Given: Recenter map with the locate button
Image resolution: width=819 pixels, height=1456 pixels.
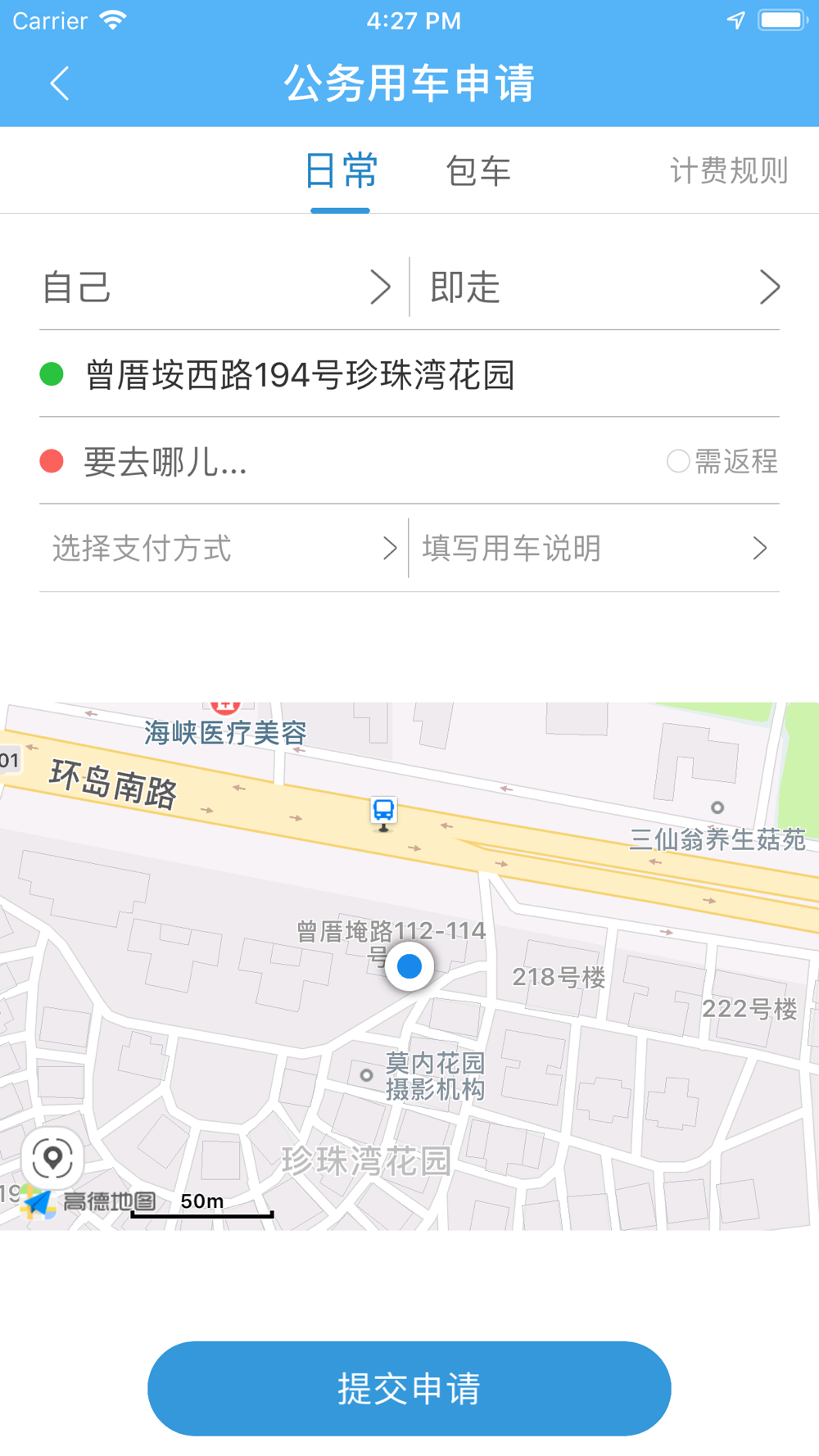Looking at the screenshot, I should point(52,1158).
